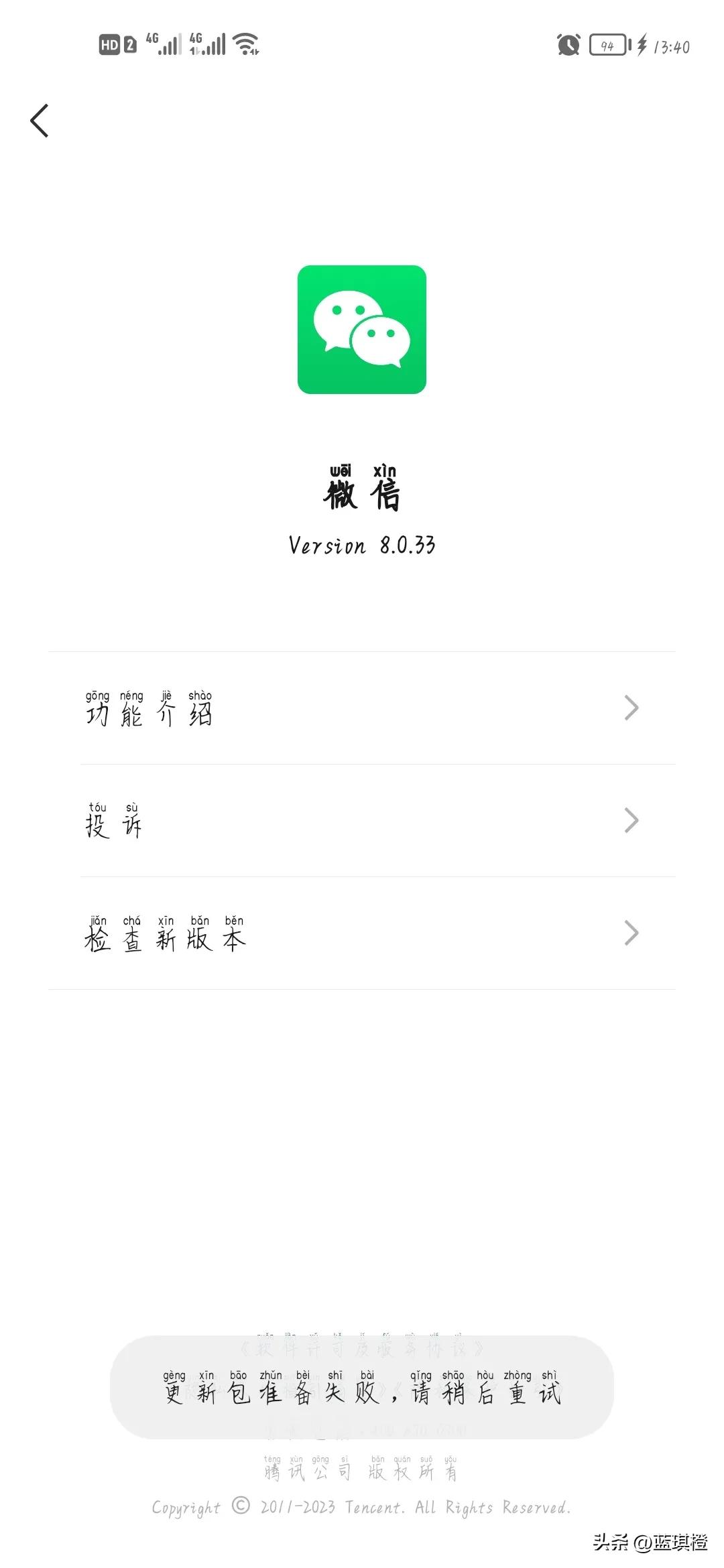Open 功能介绍 feature introduction row
The width and height of the screenshot is (724, 1568).
pyautogui.click(x=362, y=708)
